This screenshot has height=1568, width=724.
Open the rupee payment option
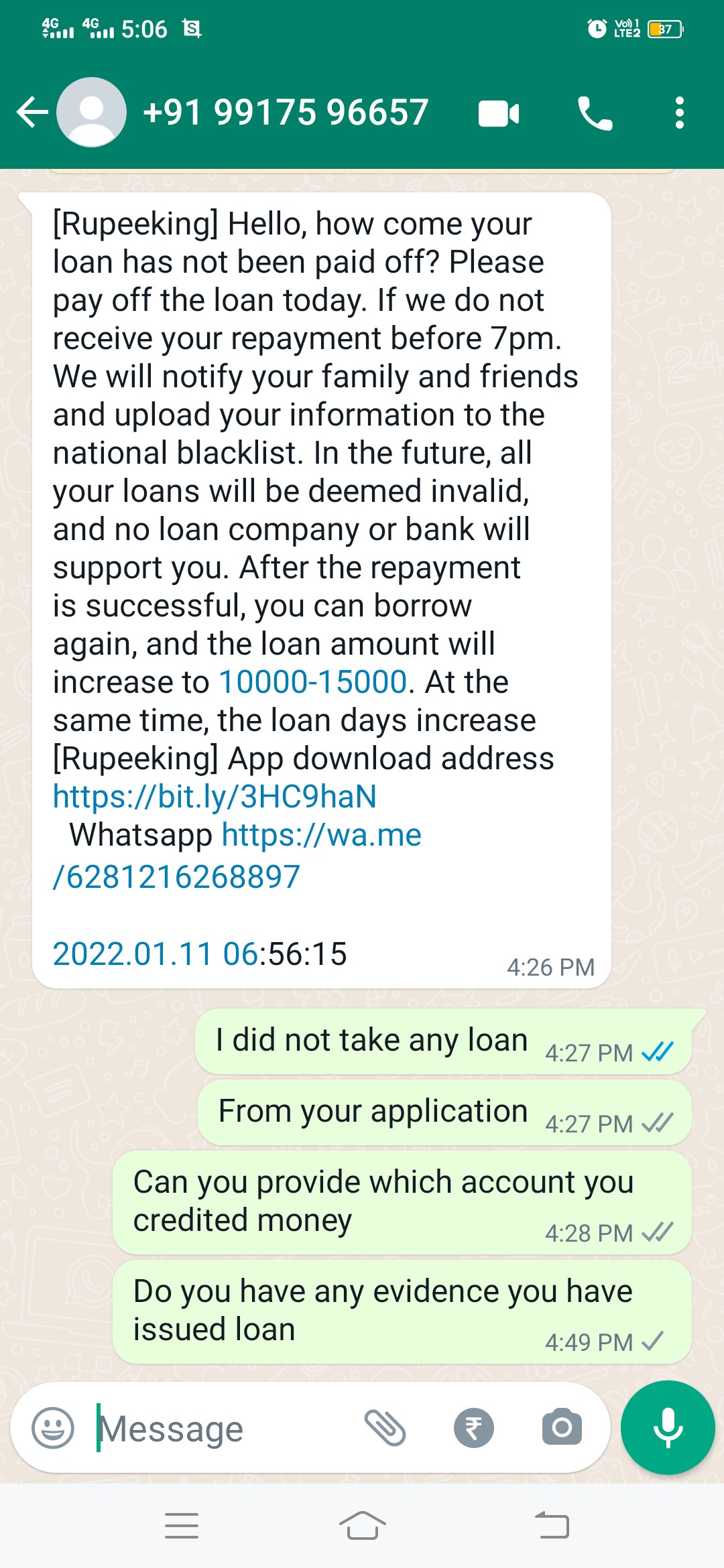473,1428
